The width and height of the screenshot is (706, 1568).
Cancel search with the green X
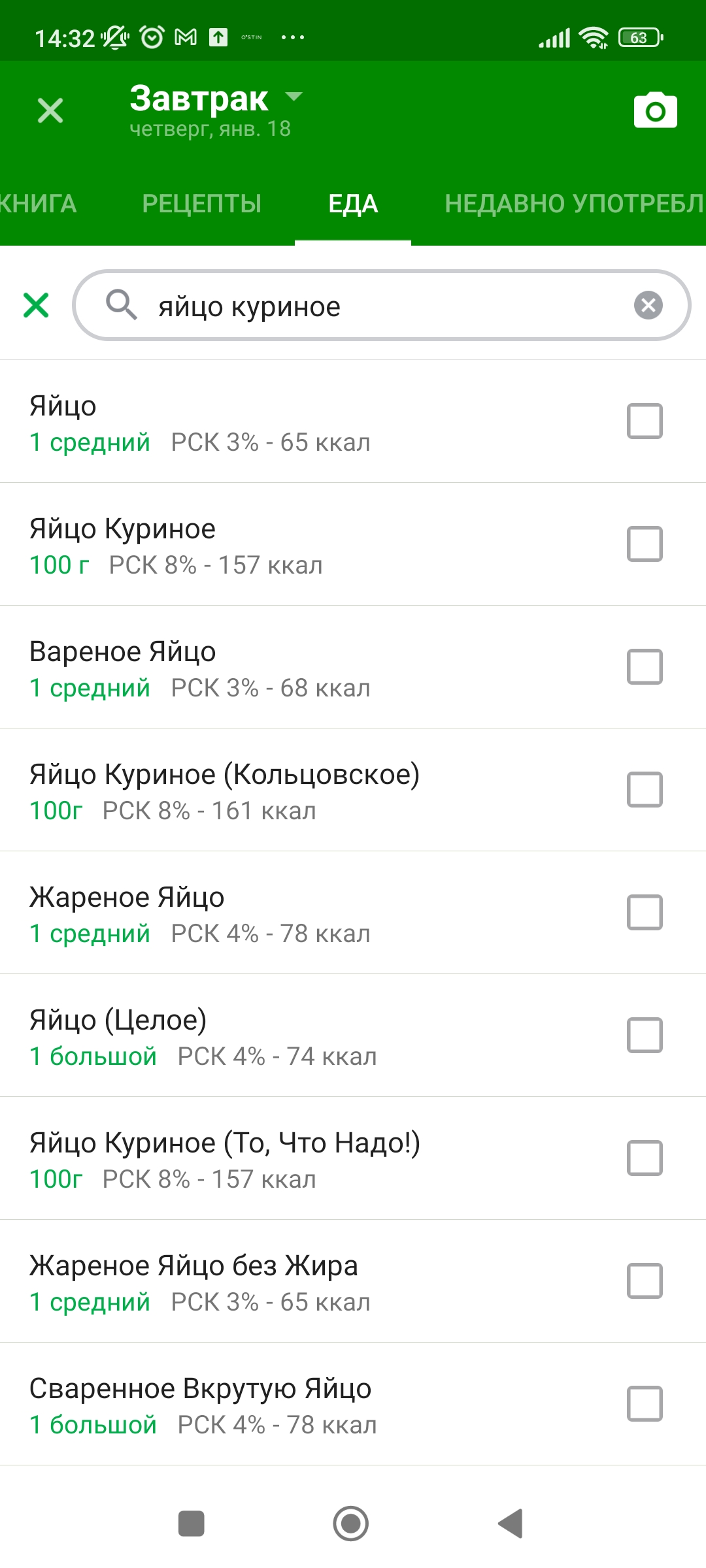[x=36, y=305]
